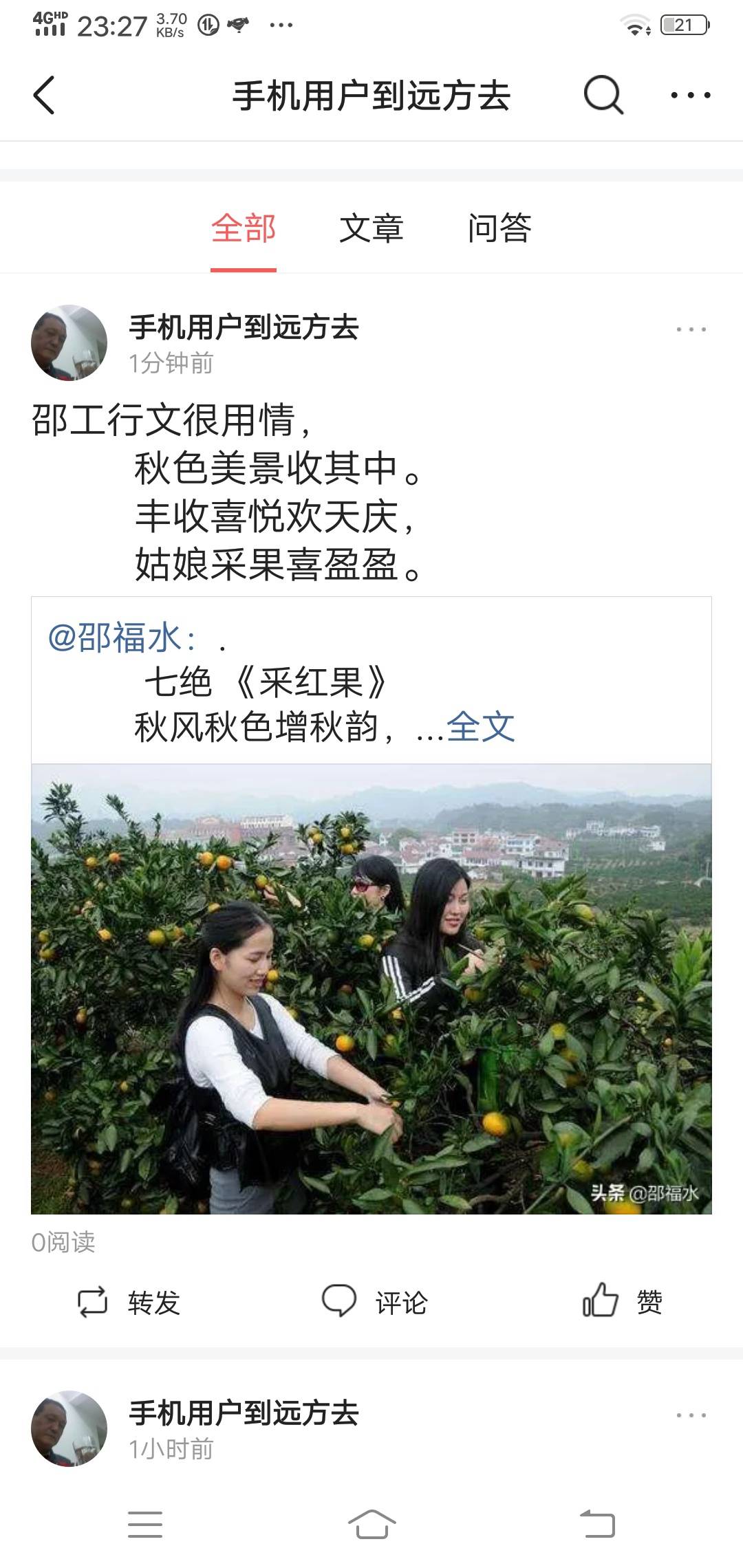Select the 全部 tab

tap(244, 228)
